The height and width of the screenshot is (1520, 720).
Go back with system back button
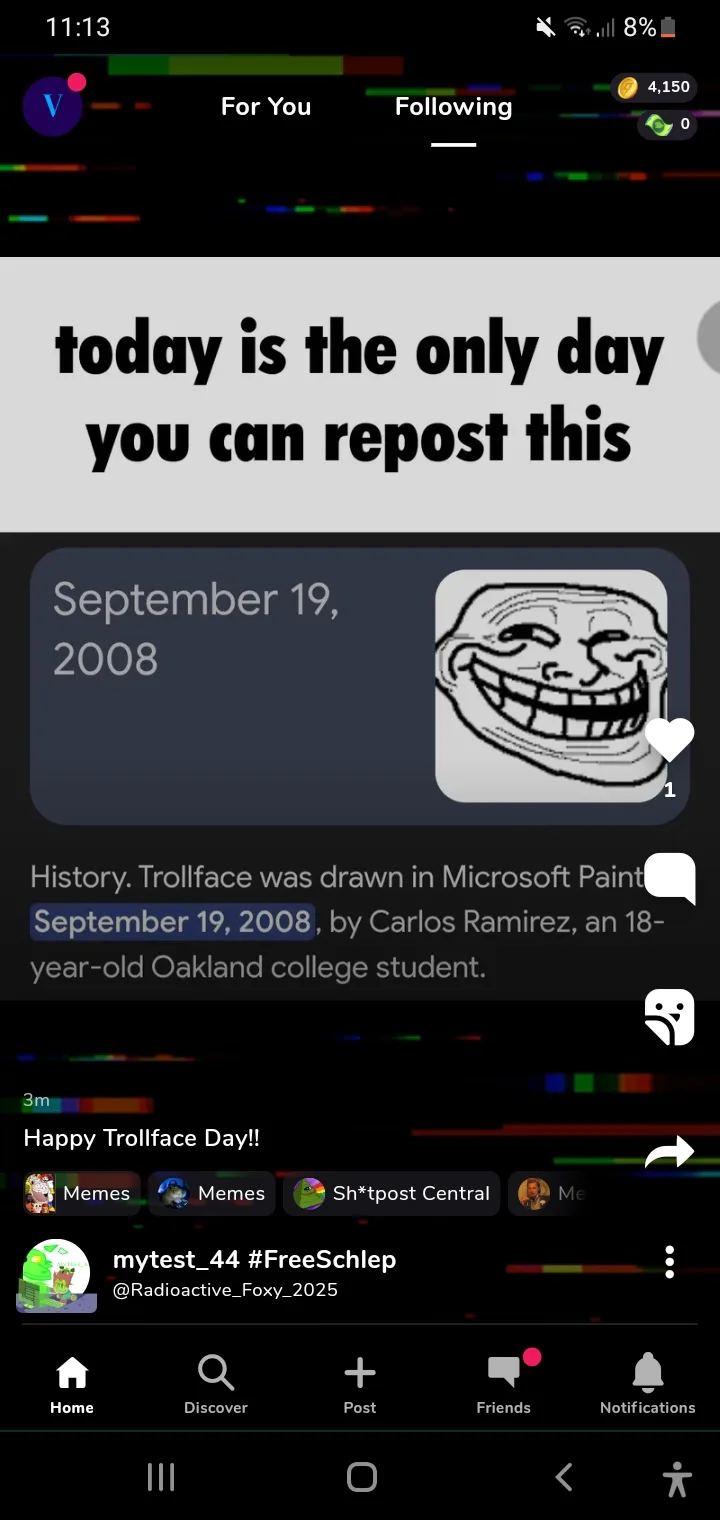pos(563,1477)
